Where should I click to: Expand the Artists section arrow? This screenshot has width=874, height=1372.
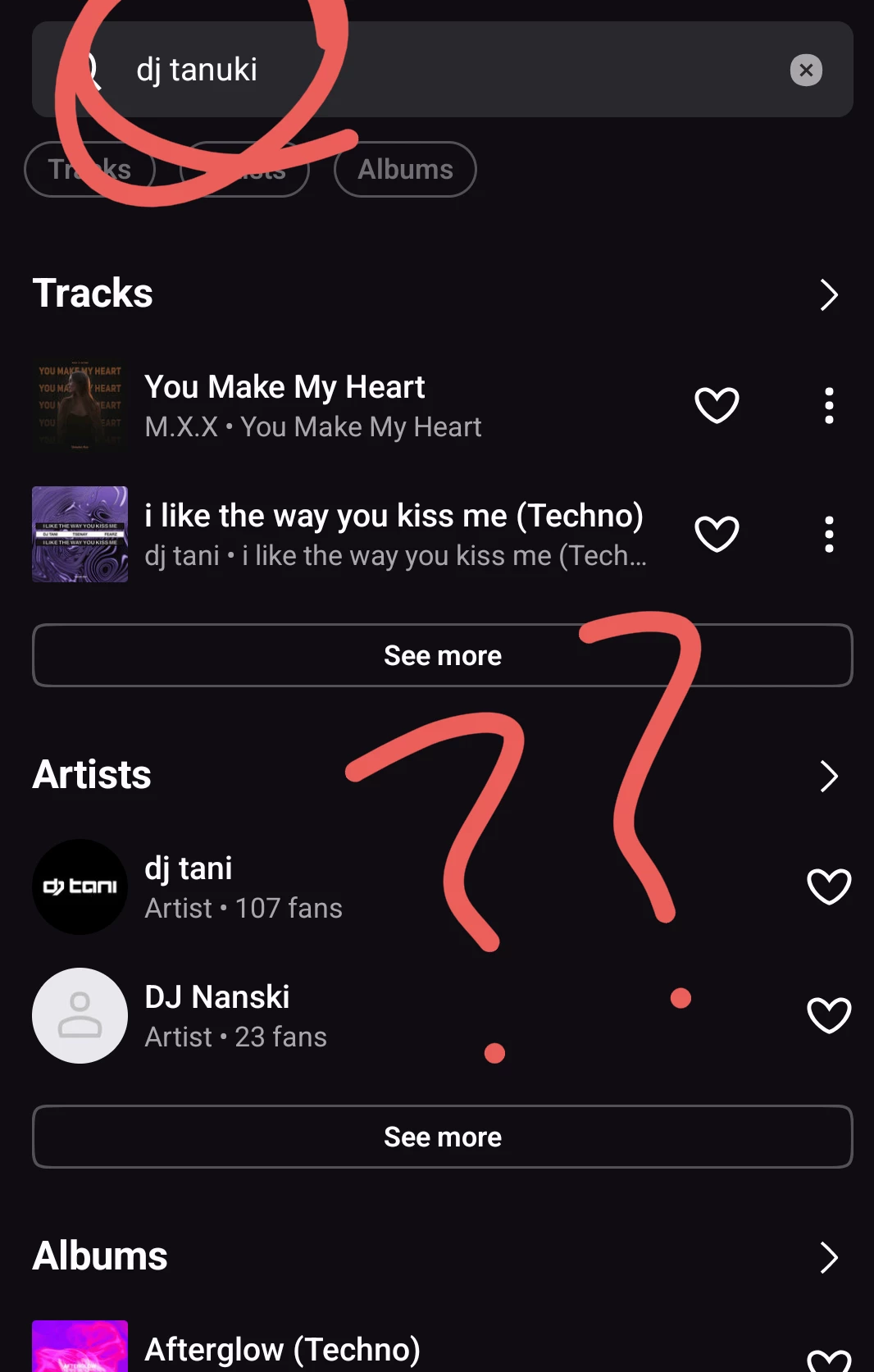[x=828, y=776]
